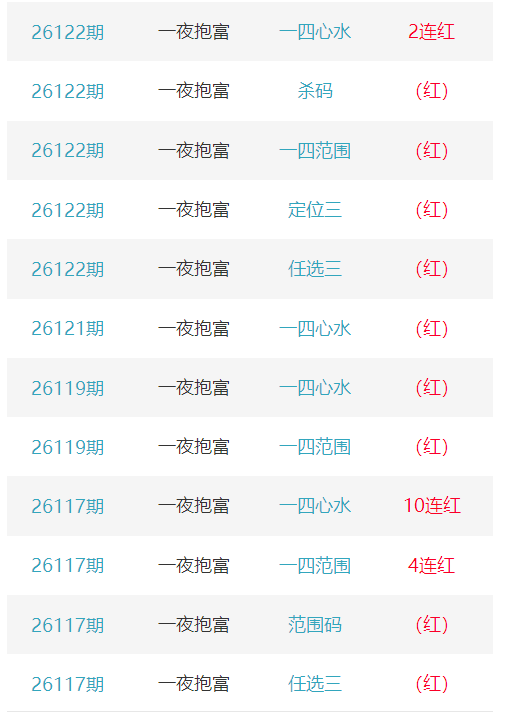The image size is (505, 715).
Task: Open the 26119期 一四心水 entry
Action: [250, 388]
